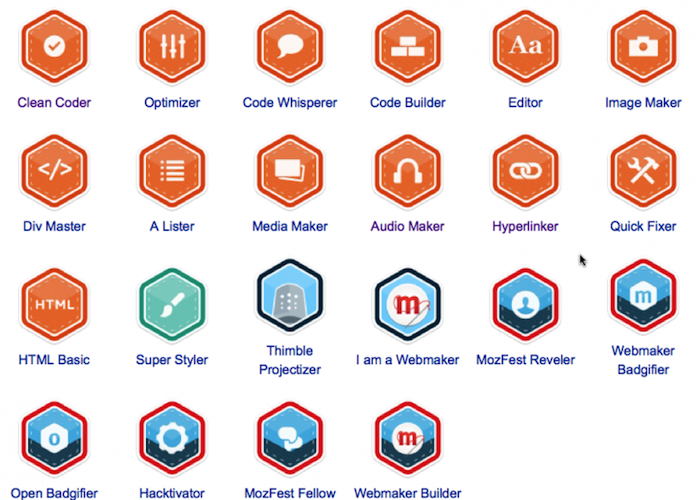700x500 pixels.
Task: View the Audio Maker badge
Action: pos(408,170)
